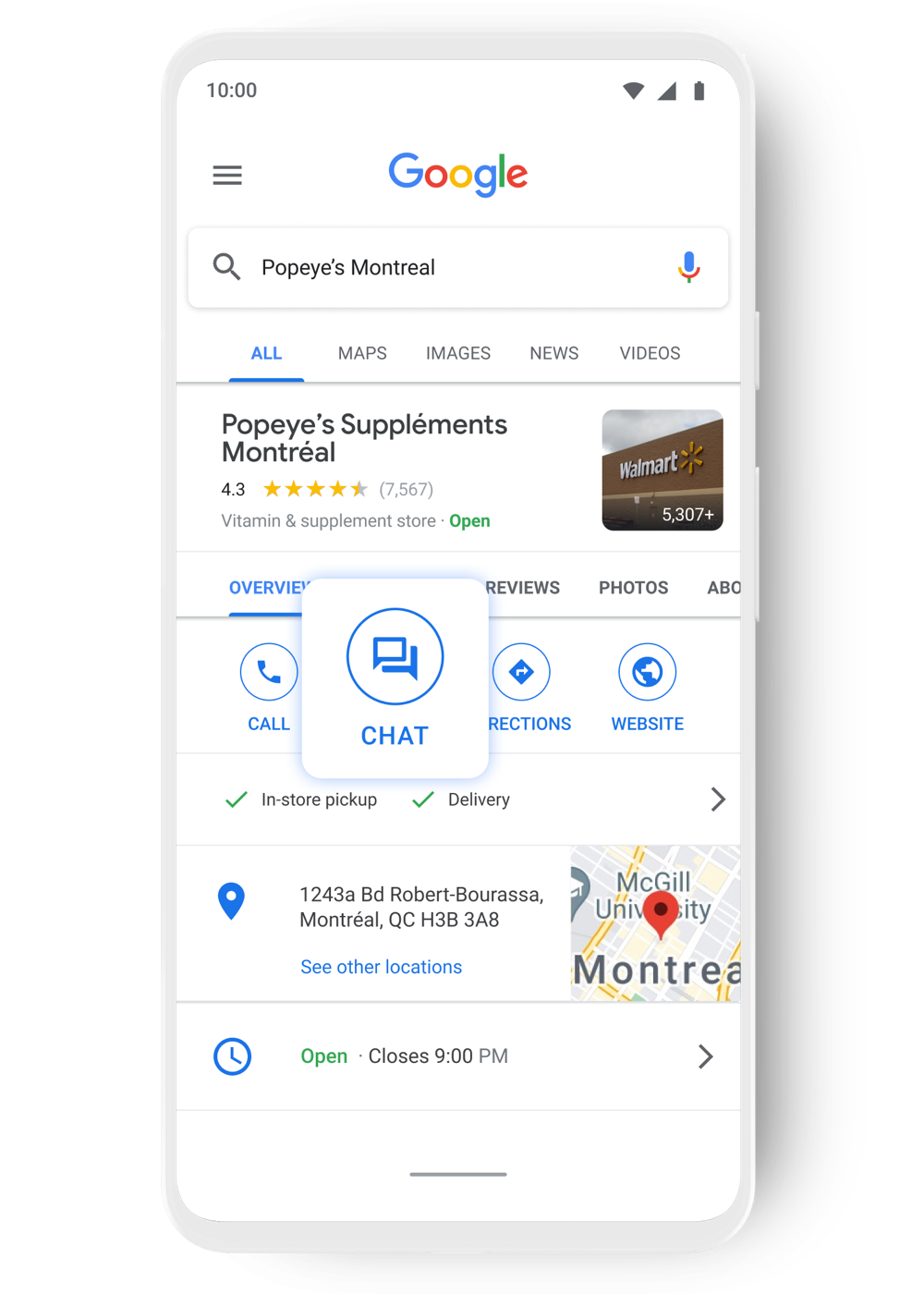The width and height of the screenshot is (924, 1294).
Task: Open the map preview near McGill University
Action: click(x=655, y=923)
